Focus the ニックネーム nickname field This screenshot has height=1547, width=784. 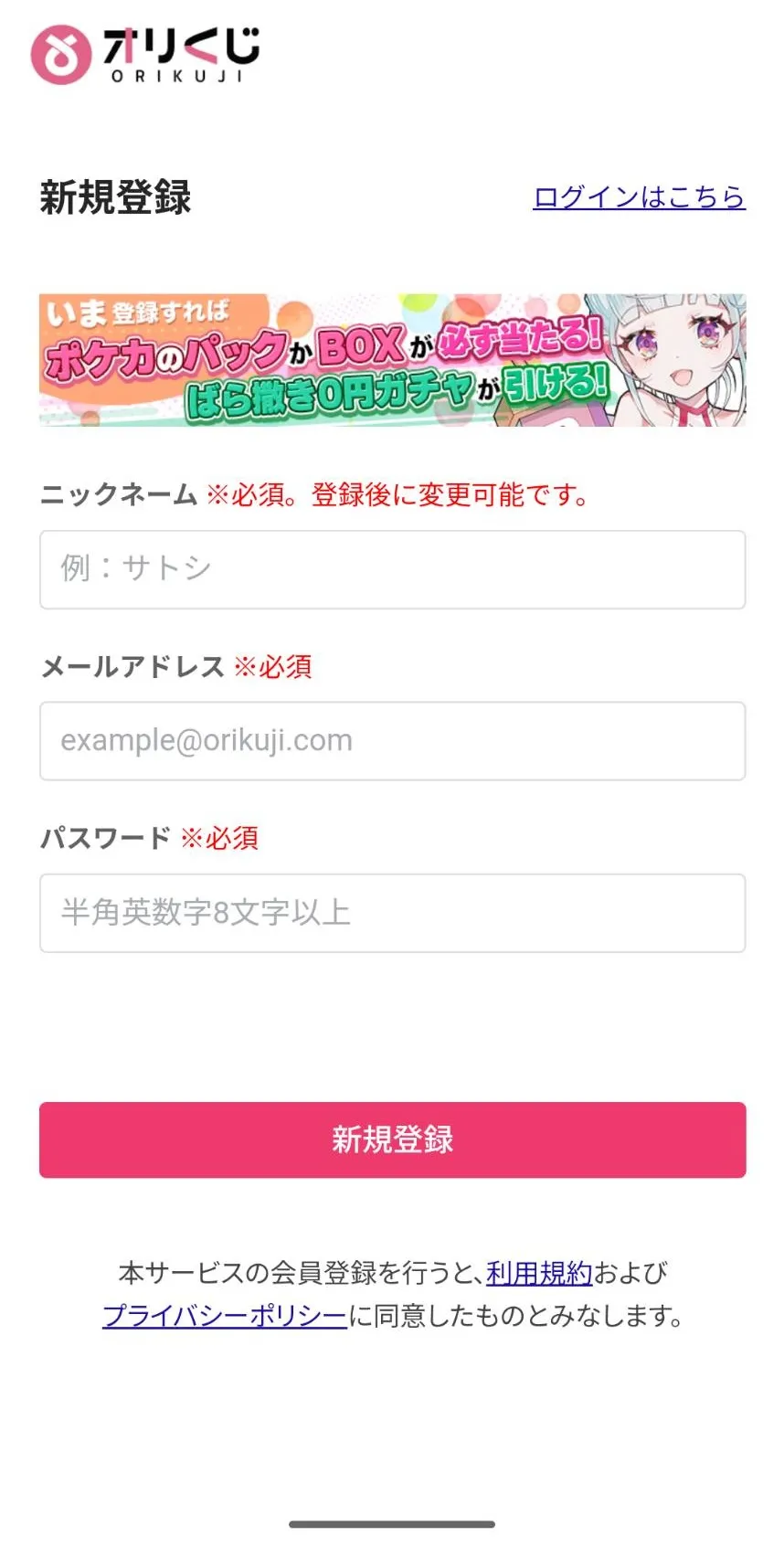(x=392, y=569)
